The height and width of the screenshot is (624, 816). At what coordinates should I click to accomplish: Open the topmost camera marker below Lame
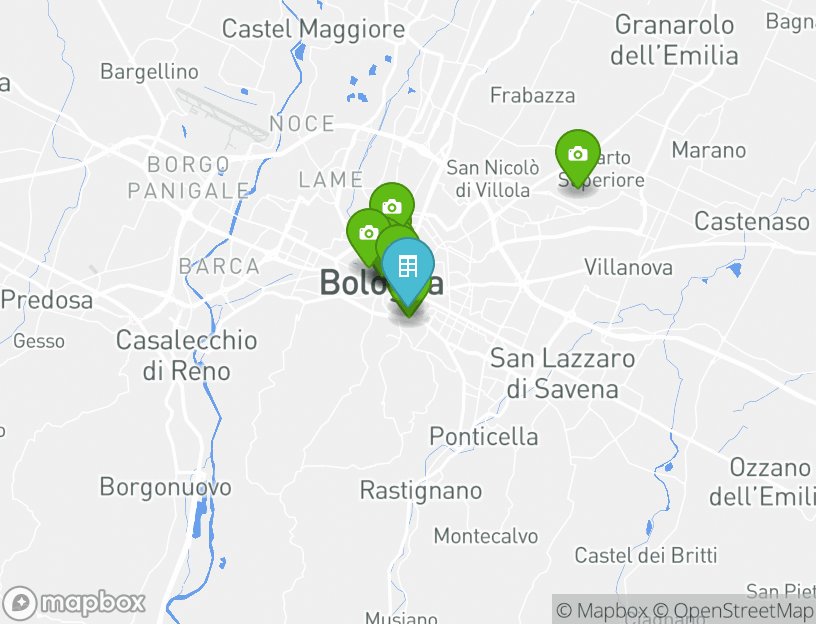(392, 206)
